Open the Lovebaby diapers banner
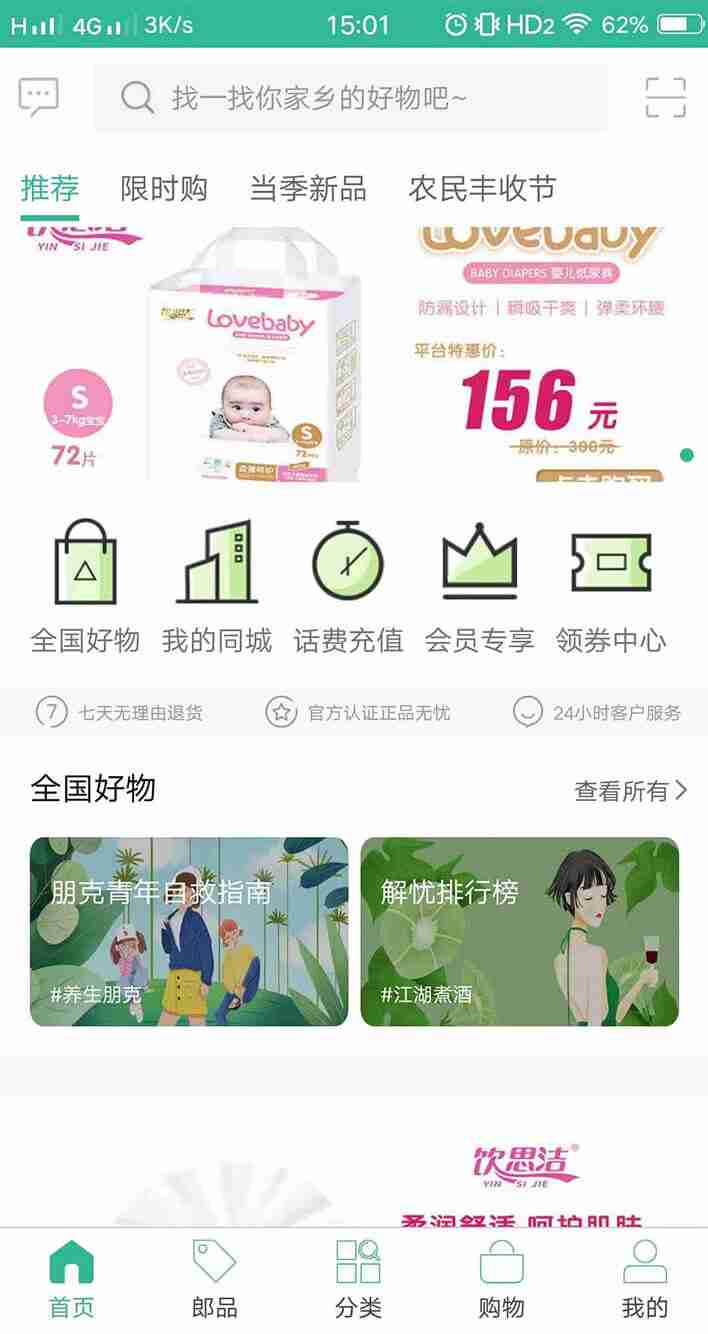This screenshot has height=1334, width=708. pos(354,350)
